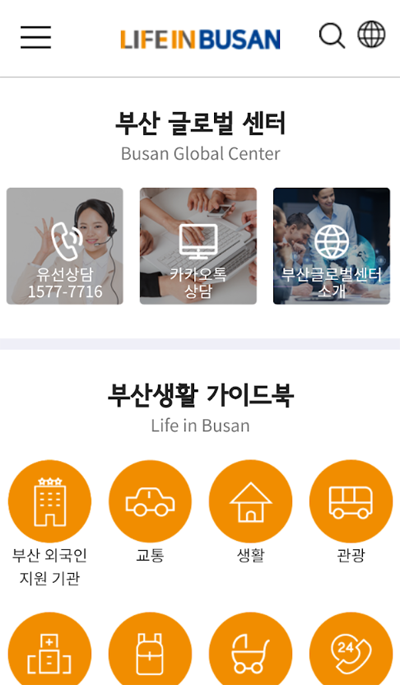Tap the hospital building icon category
Screen dimensions: 400x685
coord(50,649)
